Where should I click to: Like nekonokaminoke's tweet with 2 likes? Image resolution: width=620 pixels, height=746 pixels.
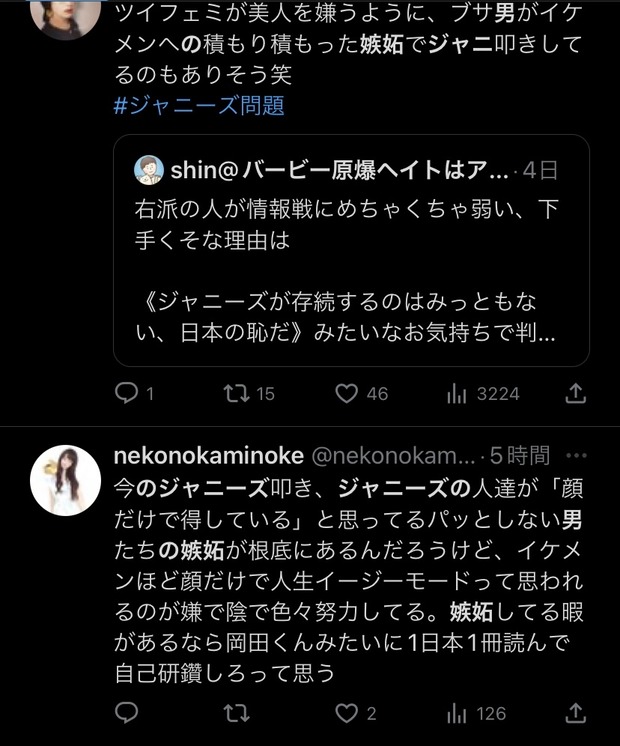tap(347, 713)
